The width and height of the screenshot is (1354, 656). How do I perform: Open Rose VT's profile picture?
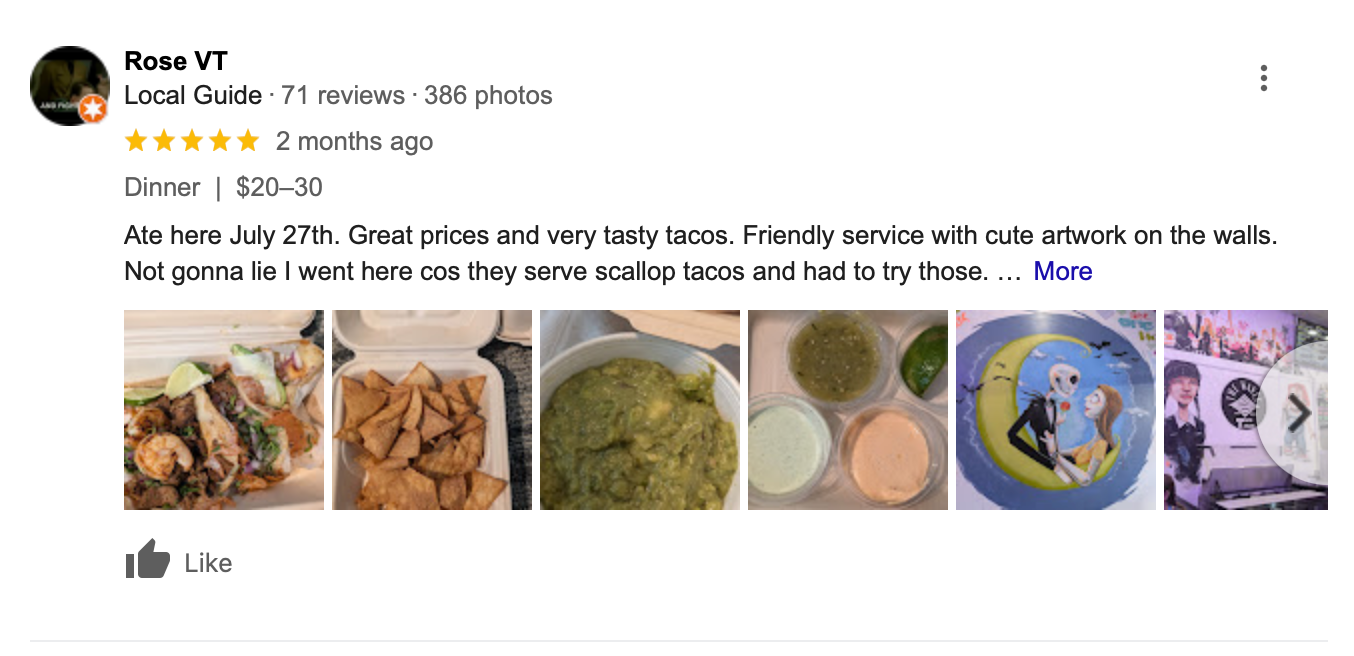coord(69,85)
